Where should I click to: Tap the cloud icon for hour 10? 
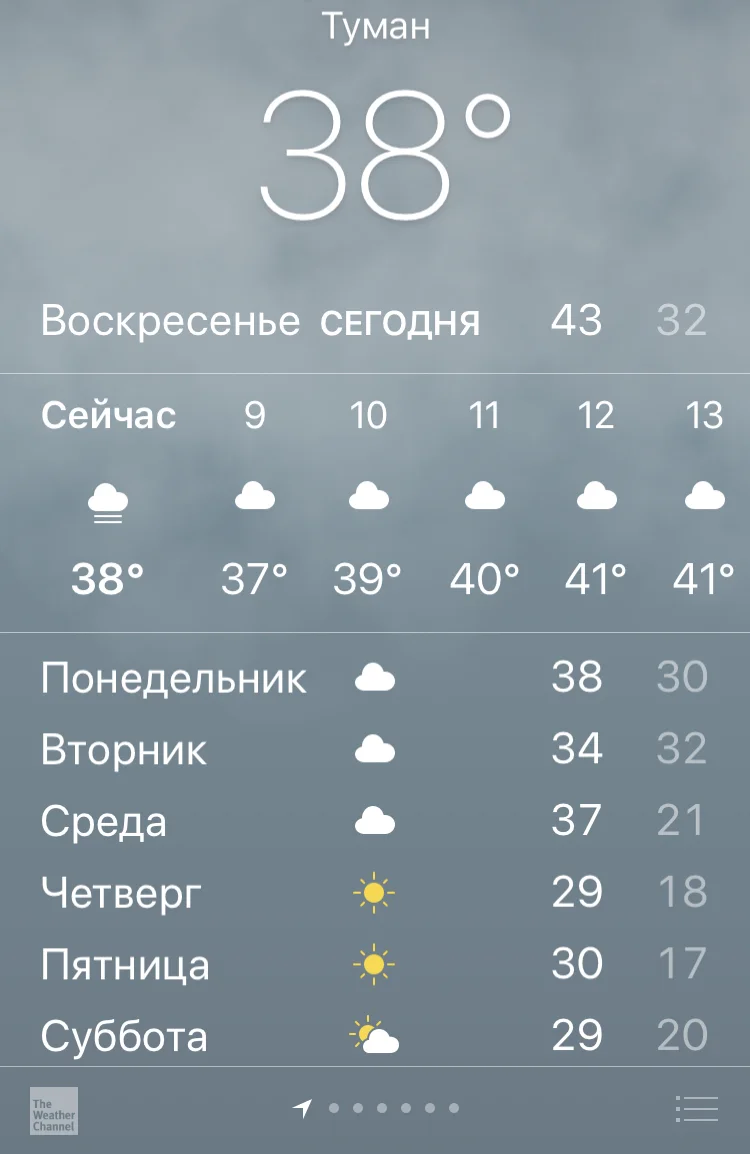click(x=369, y=494)
